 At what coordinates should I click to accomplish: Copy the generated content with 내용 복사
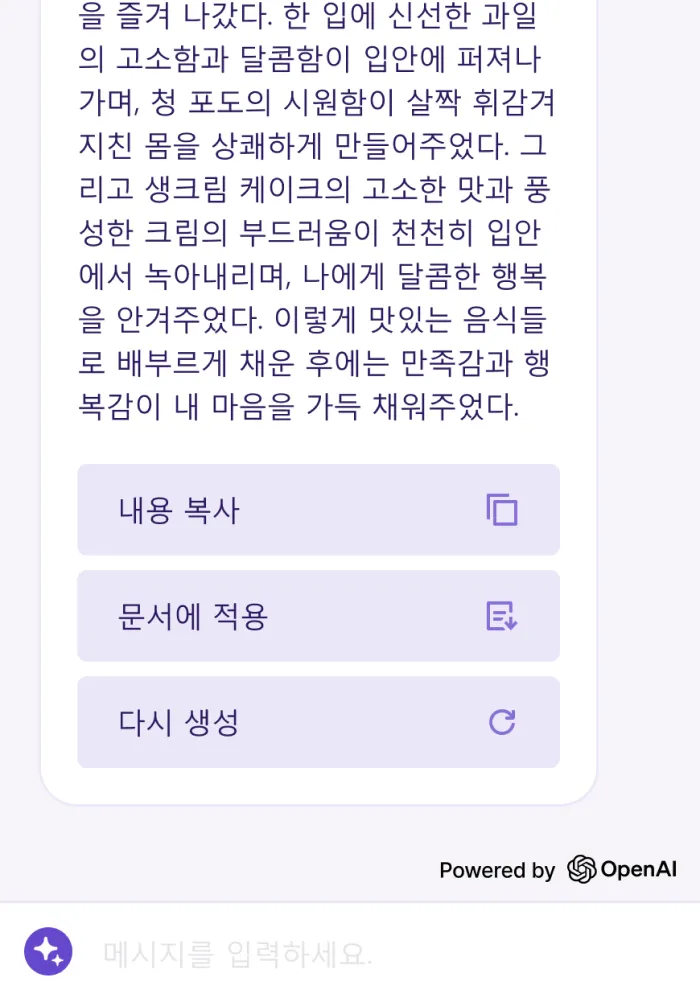tap(318, 510)
